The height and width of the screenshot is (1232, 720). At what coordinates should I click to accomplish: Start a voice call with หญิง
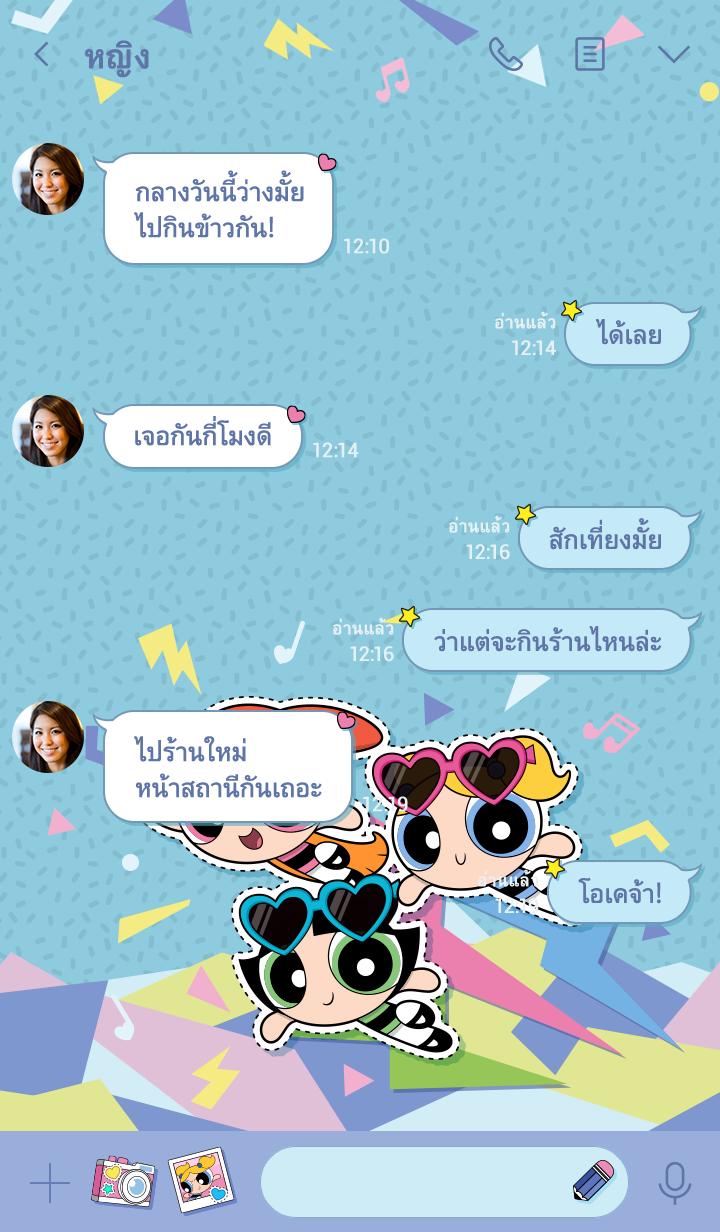[505, 54]
